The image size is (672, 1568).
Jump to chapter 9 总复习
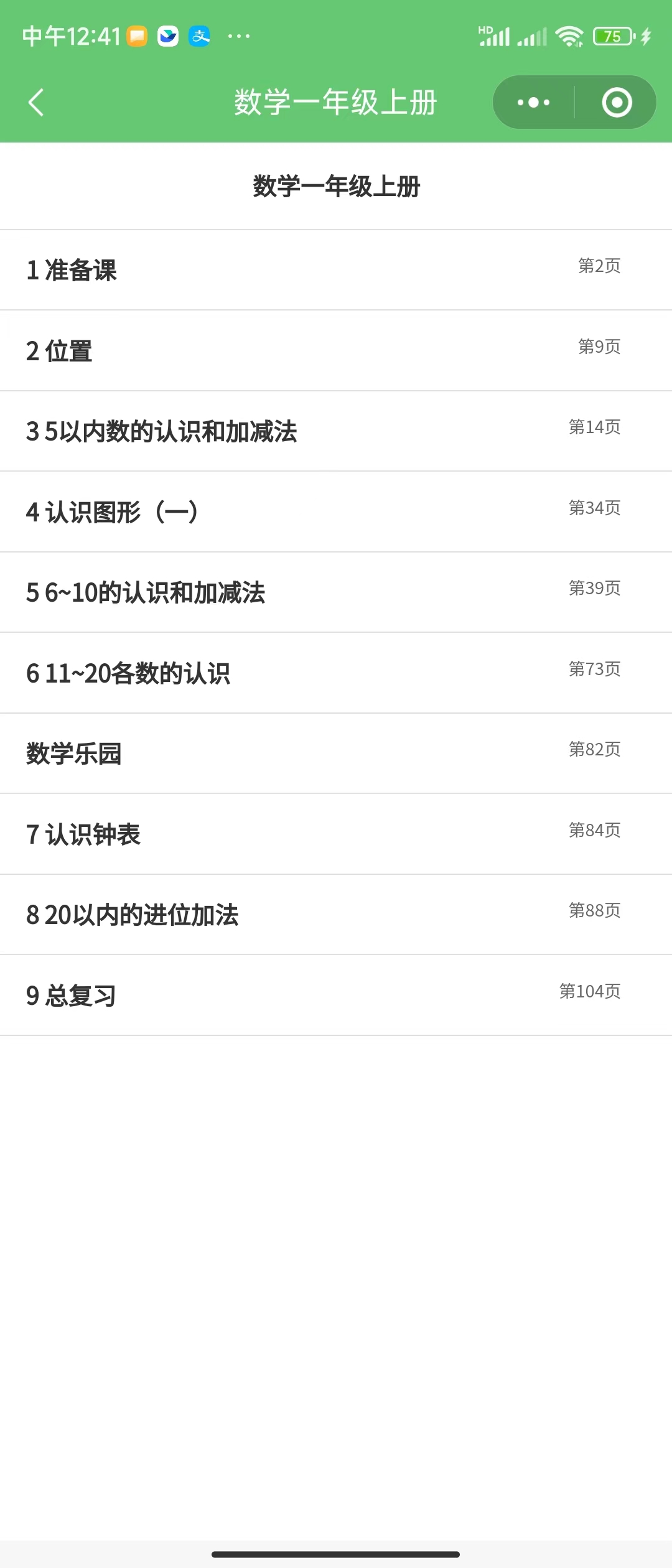click(336, 996)
